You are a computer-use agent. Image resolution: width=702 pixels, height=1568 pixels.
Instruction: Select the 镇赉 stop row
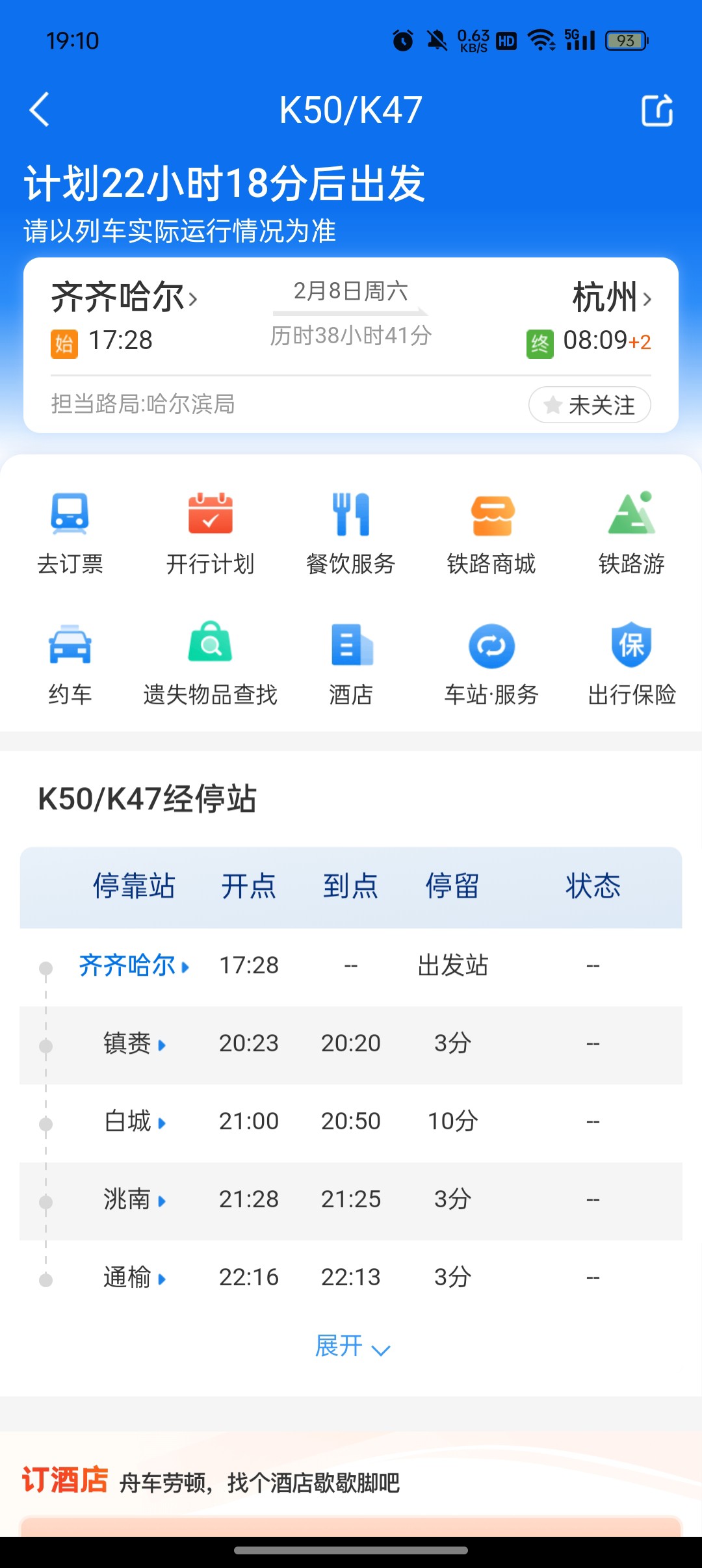pyautogui.click(x=351, y=1045)
